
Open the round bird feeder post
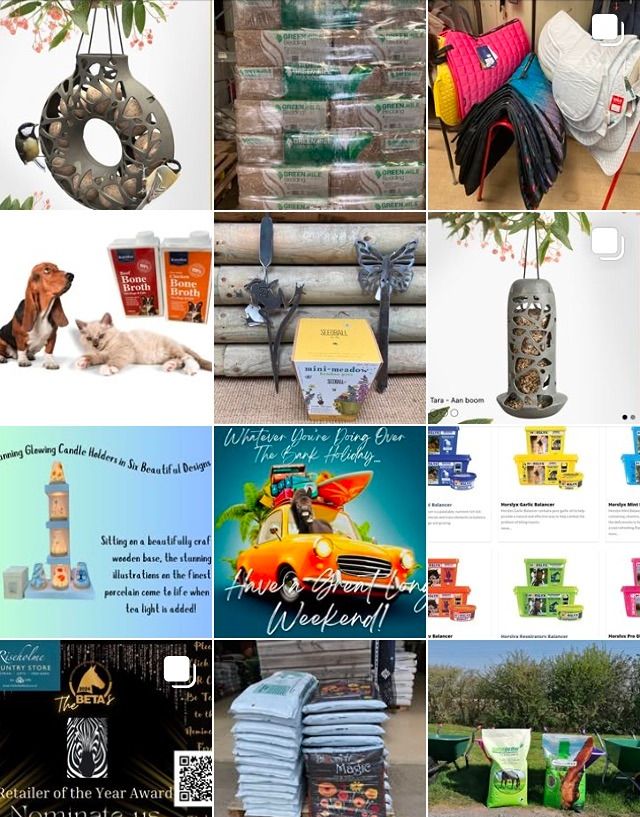tap(105, 104)
